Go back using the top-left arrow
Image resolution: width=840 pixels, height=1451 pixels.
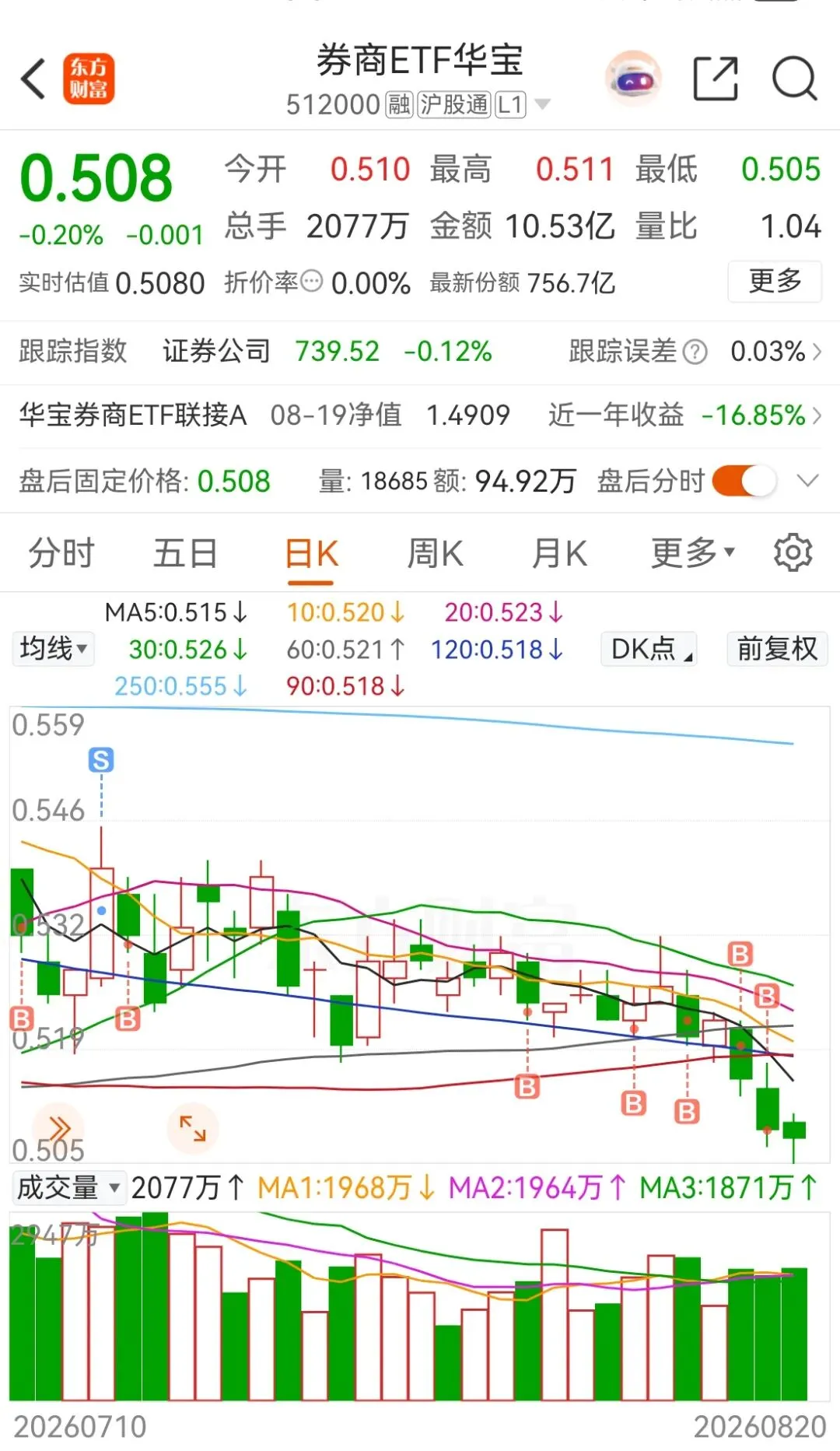(x=33, y=79)
